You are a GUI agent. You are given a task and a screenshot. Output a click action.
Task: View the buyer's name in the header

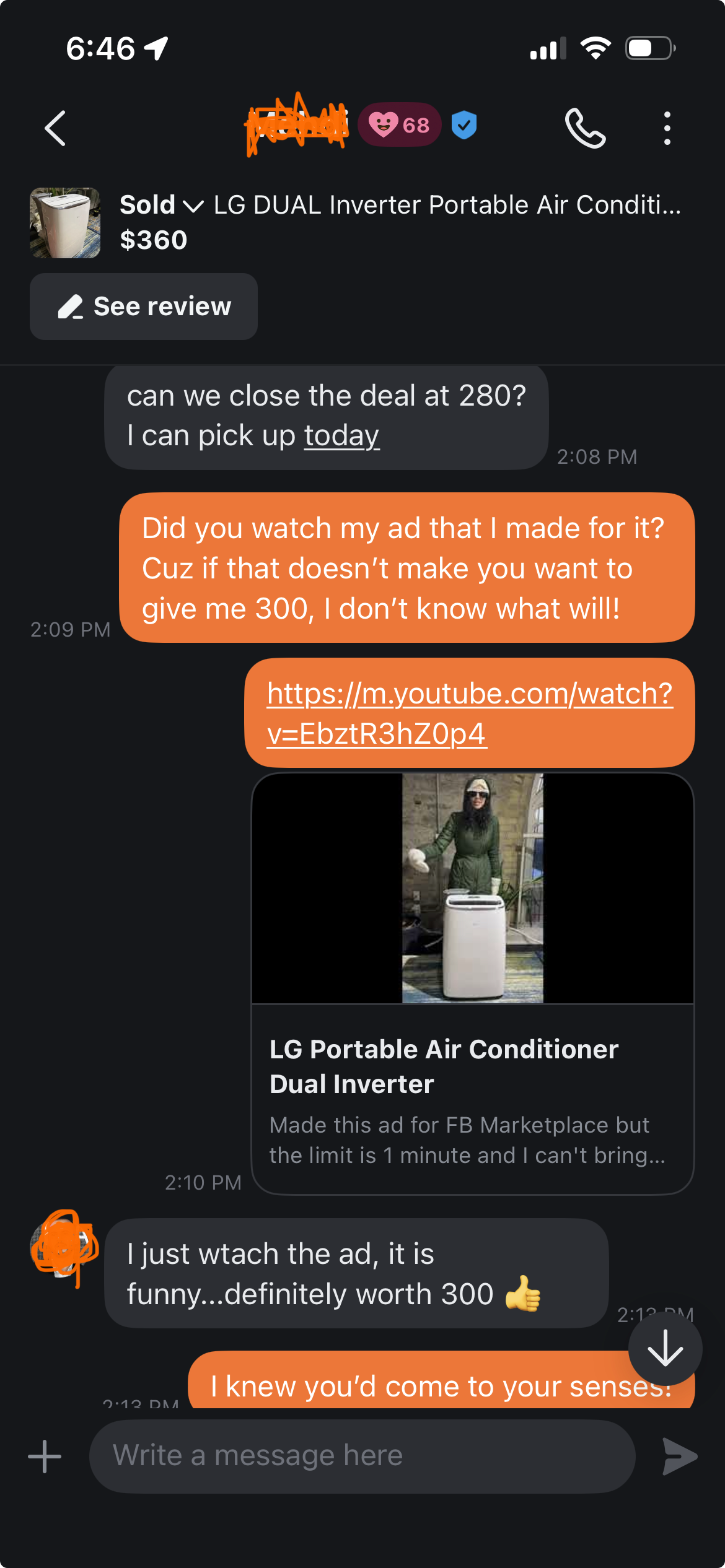(297, 125)
